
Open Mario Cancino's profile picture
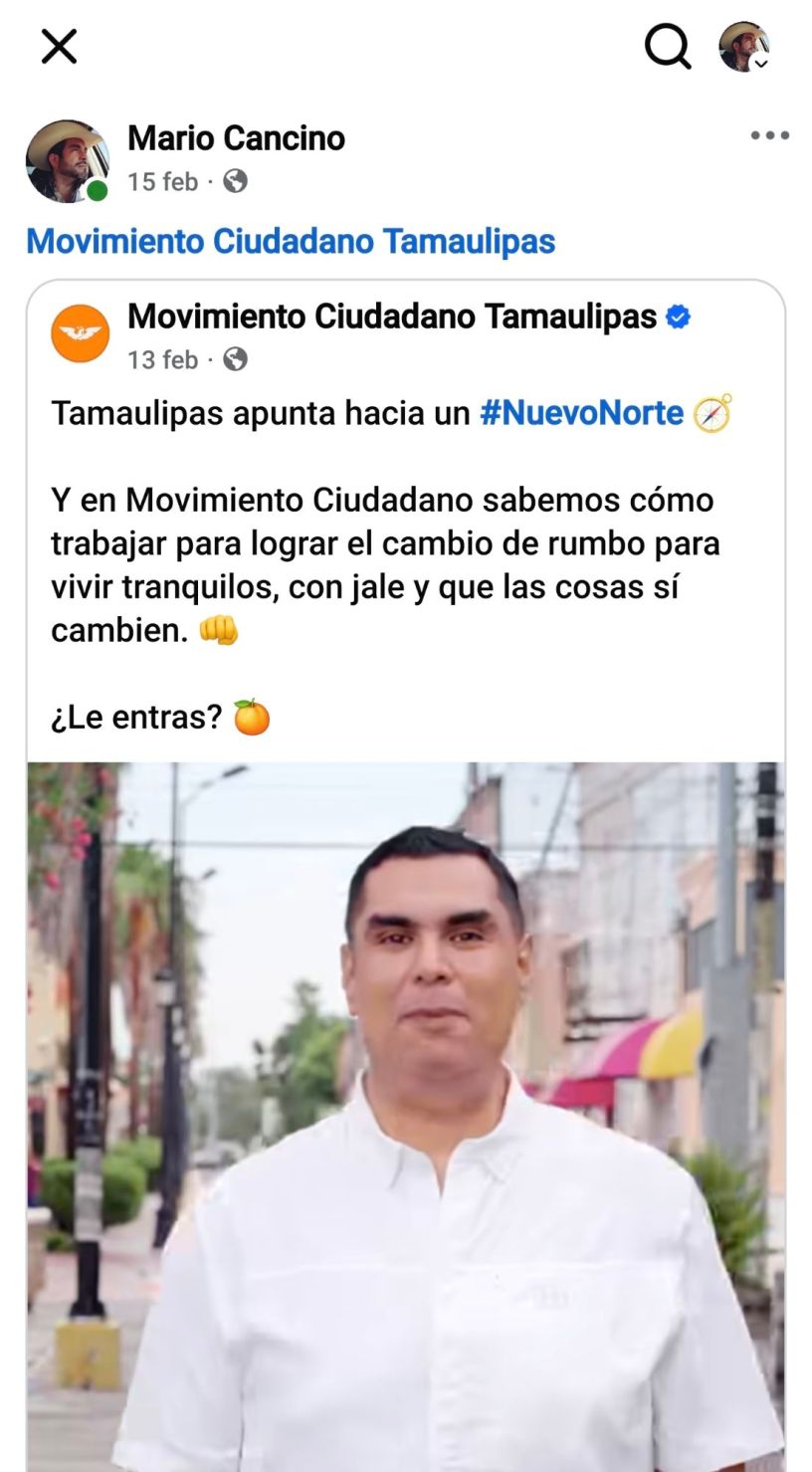67,160
